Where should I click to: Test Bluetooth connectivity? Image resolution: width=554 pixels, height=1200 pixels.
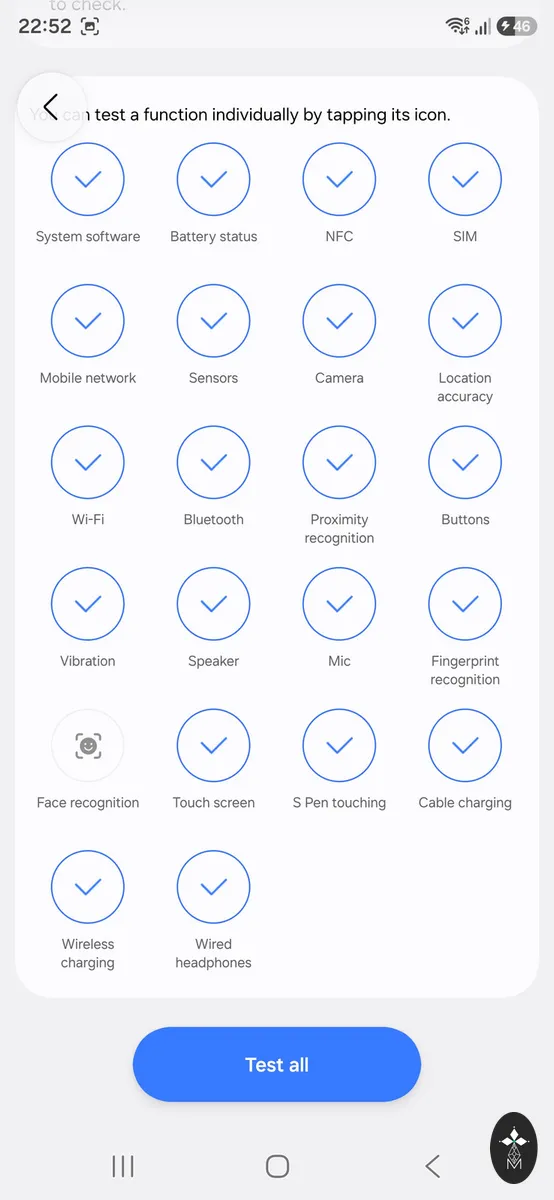point(214,463)
